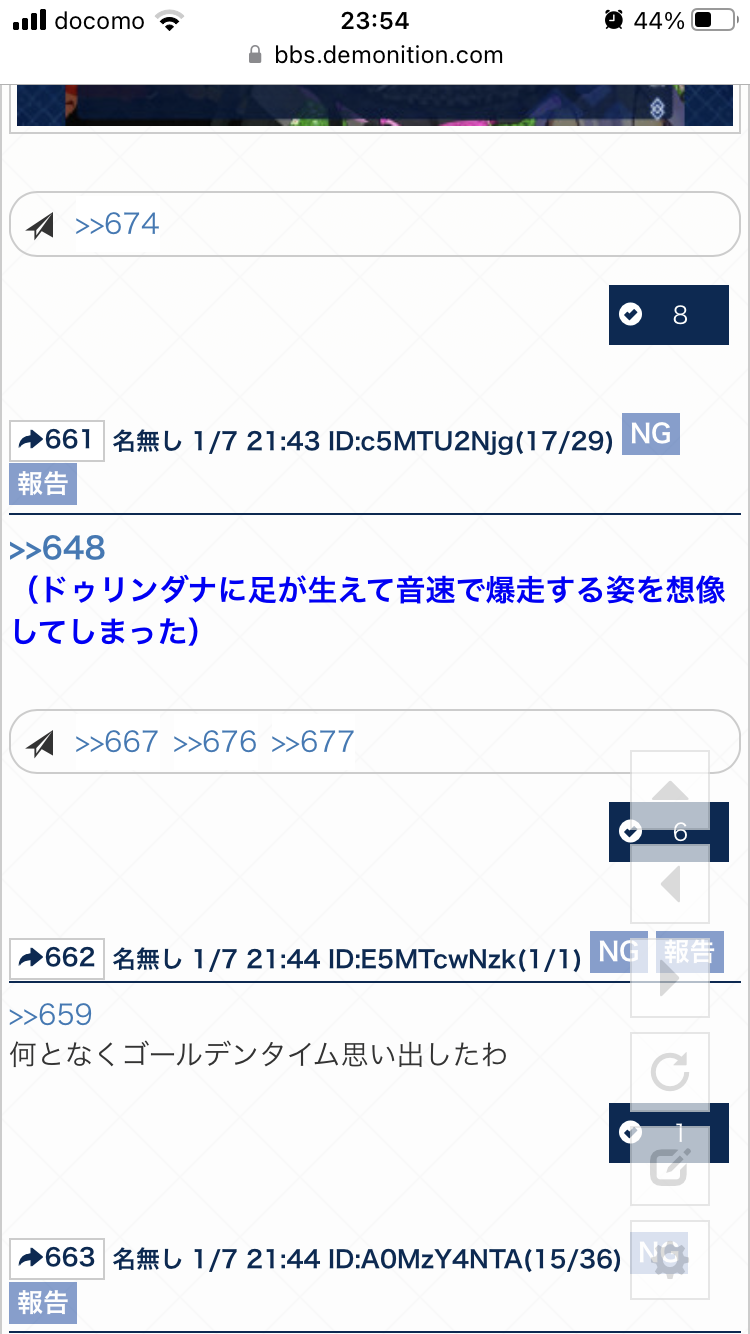
Task: Write a post with floating edit icon
Action: [x=670, y=1166]
